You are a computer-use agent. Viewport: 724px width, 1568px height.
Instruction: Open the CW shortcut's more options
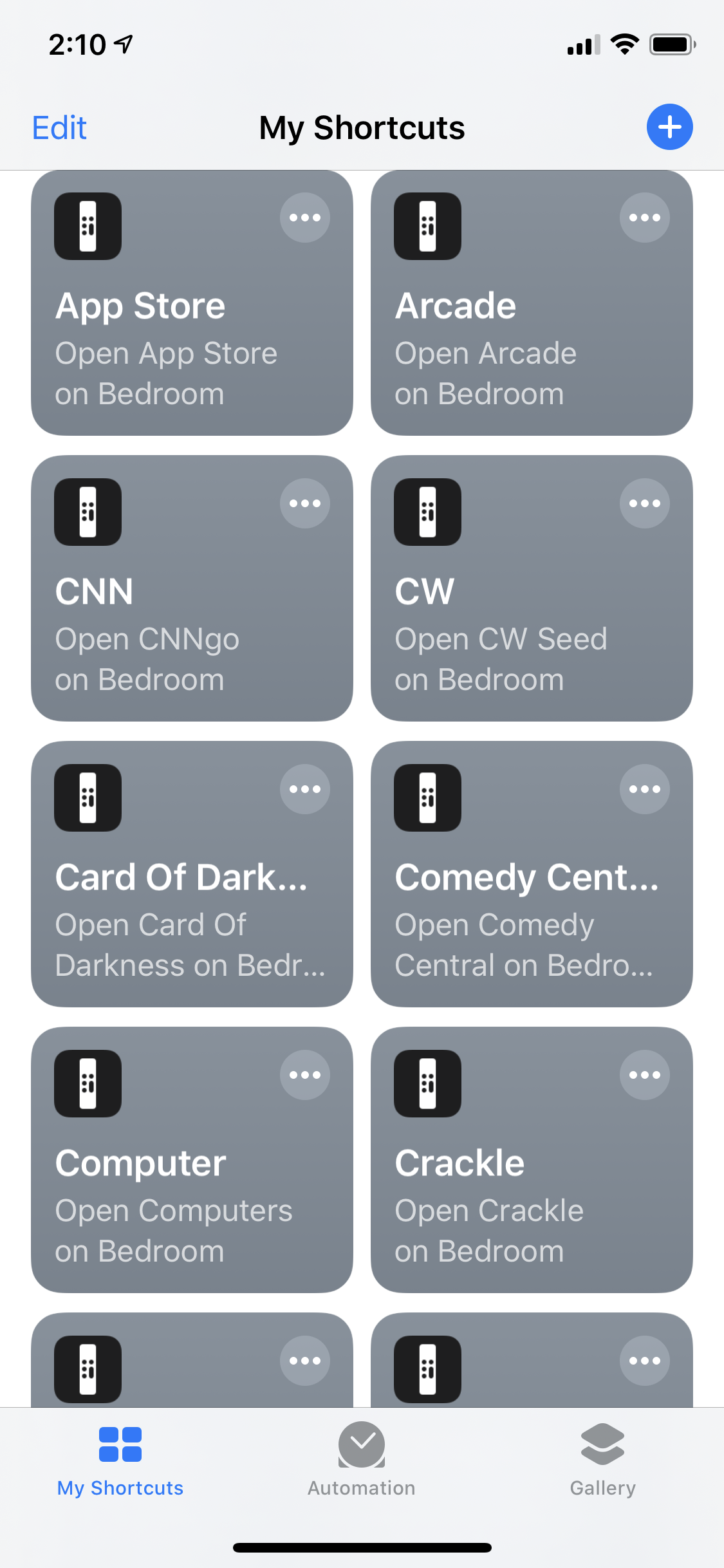pos(645,503)
